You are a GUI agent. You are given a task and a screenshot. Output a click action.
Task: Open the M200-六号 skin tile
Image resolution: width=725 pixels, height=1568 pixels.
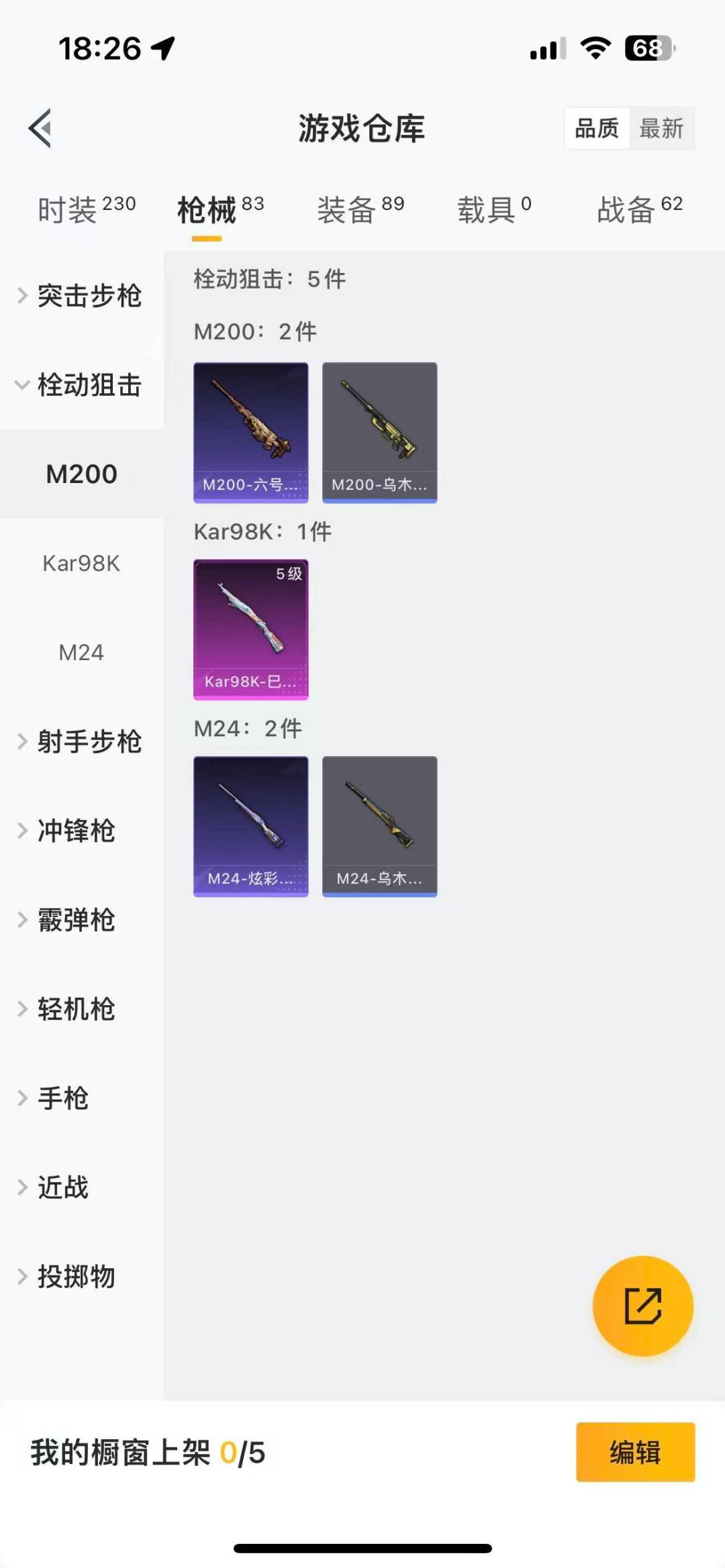point(251,433)
